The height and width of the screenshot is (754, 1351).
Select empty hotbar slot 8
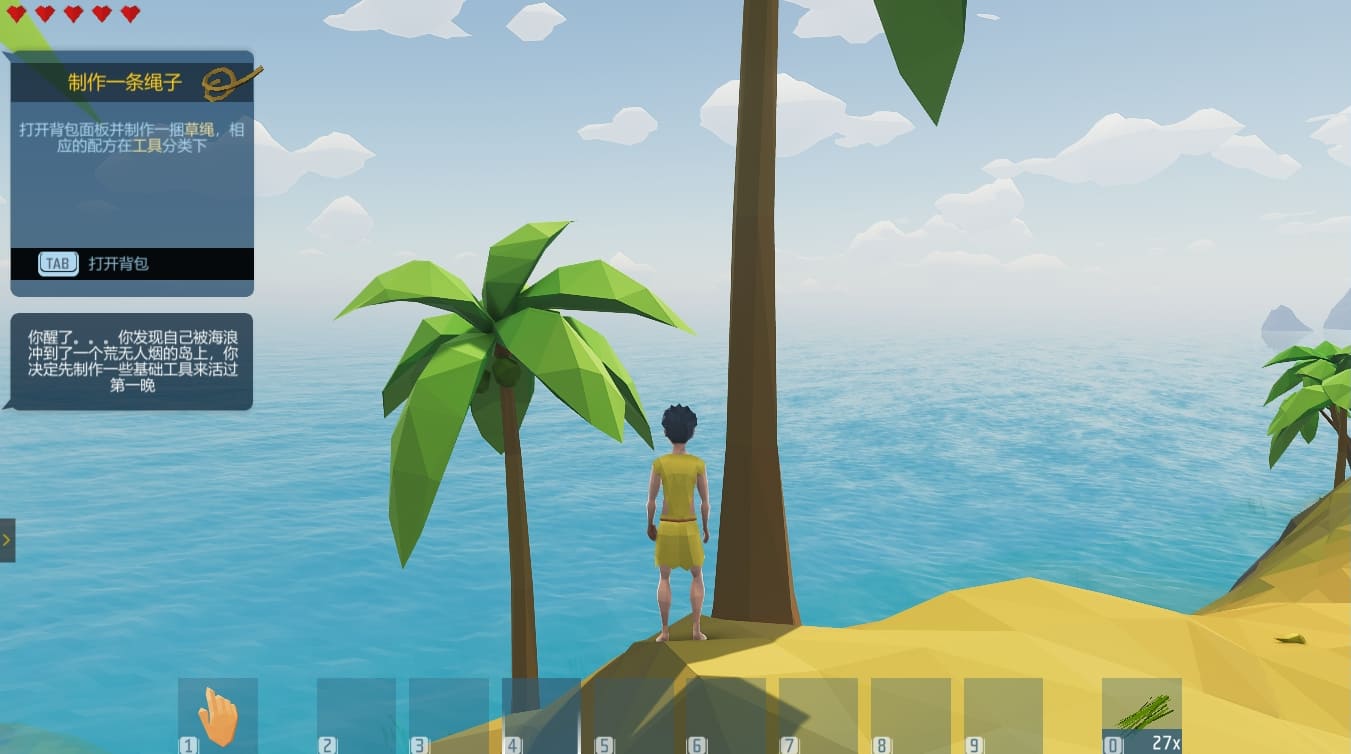pos(910,715)
